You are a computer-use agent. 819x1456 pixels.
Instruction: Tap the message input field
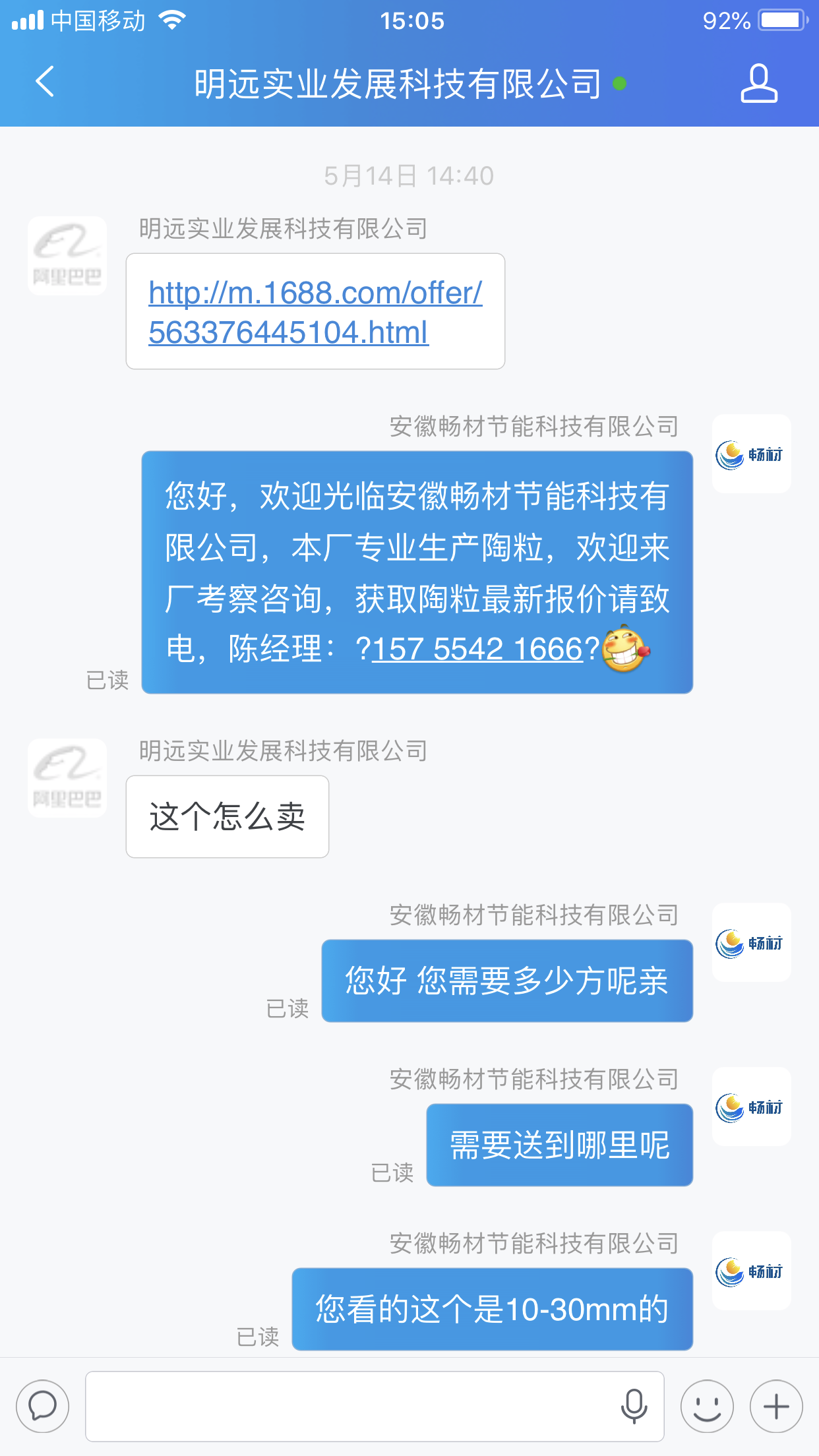[x=349, y=1406]
